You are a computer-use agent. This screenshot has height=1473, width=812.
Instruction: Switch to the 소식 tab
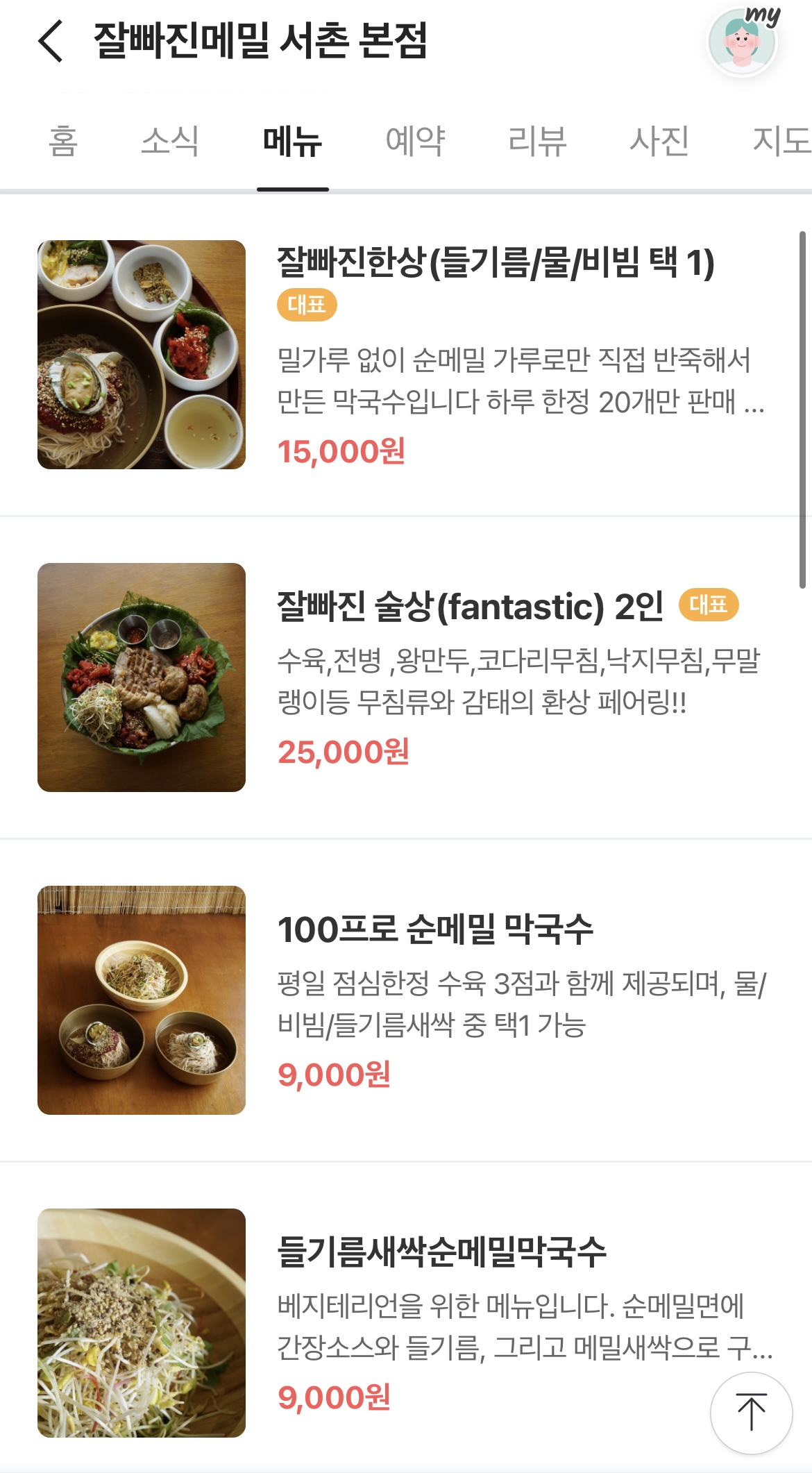170,141
